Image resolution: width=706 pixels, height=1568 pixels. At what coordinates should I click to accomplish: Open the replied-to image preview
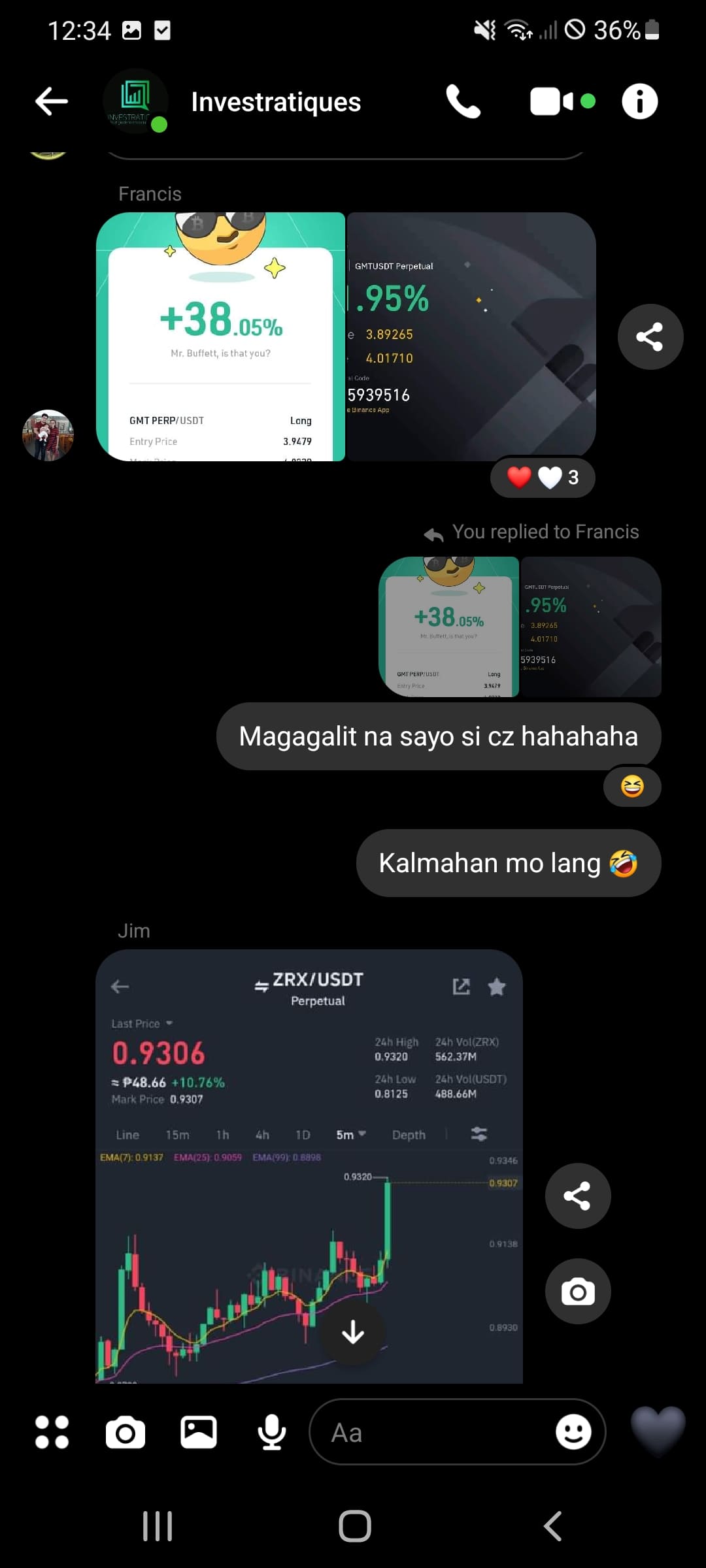(x=520, y=626)
